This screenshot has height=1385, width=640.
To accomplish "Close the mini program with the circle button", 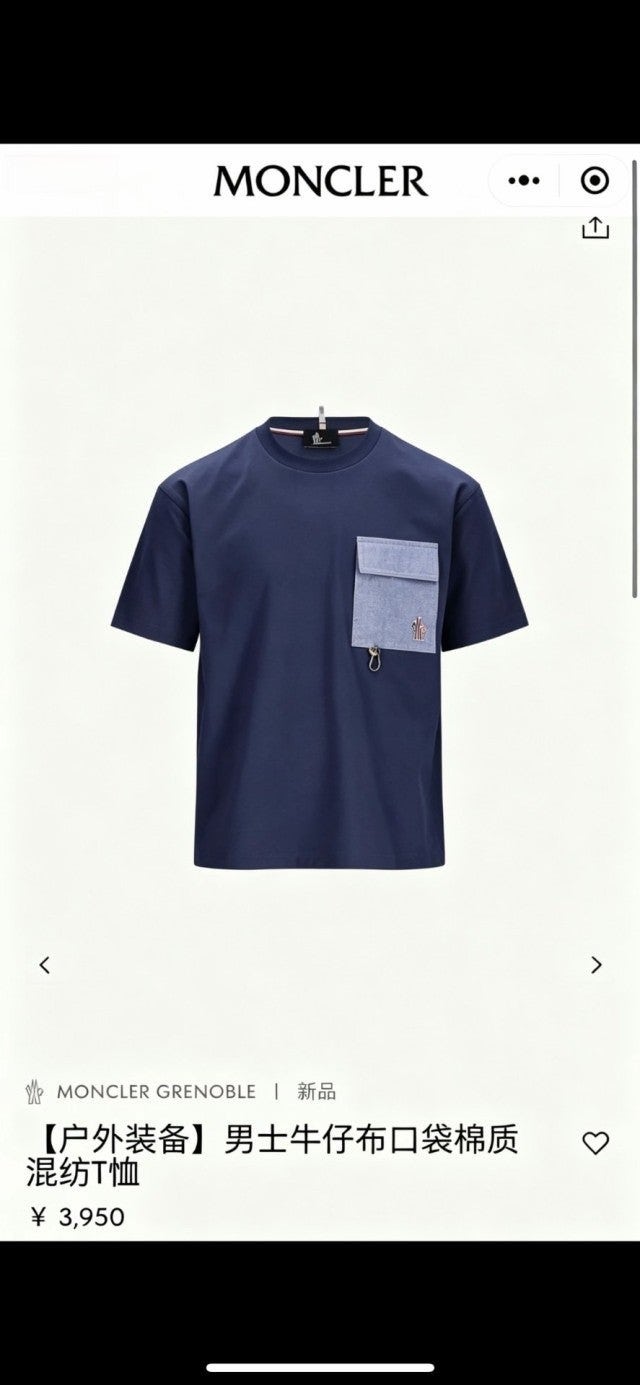I will pos(595,181).
